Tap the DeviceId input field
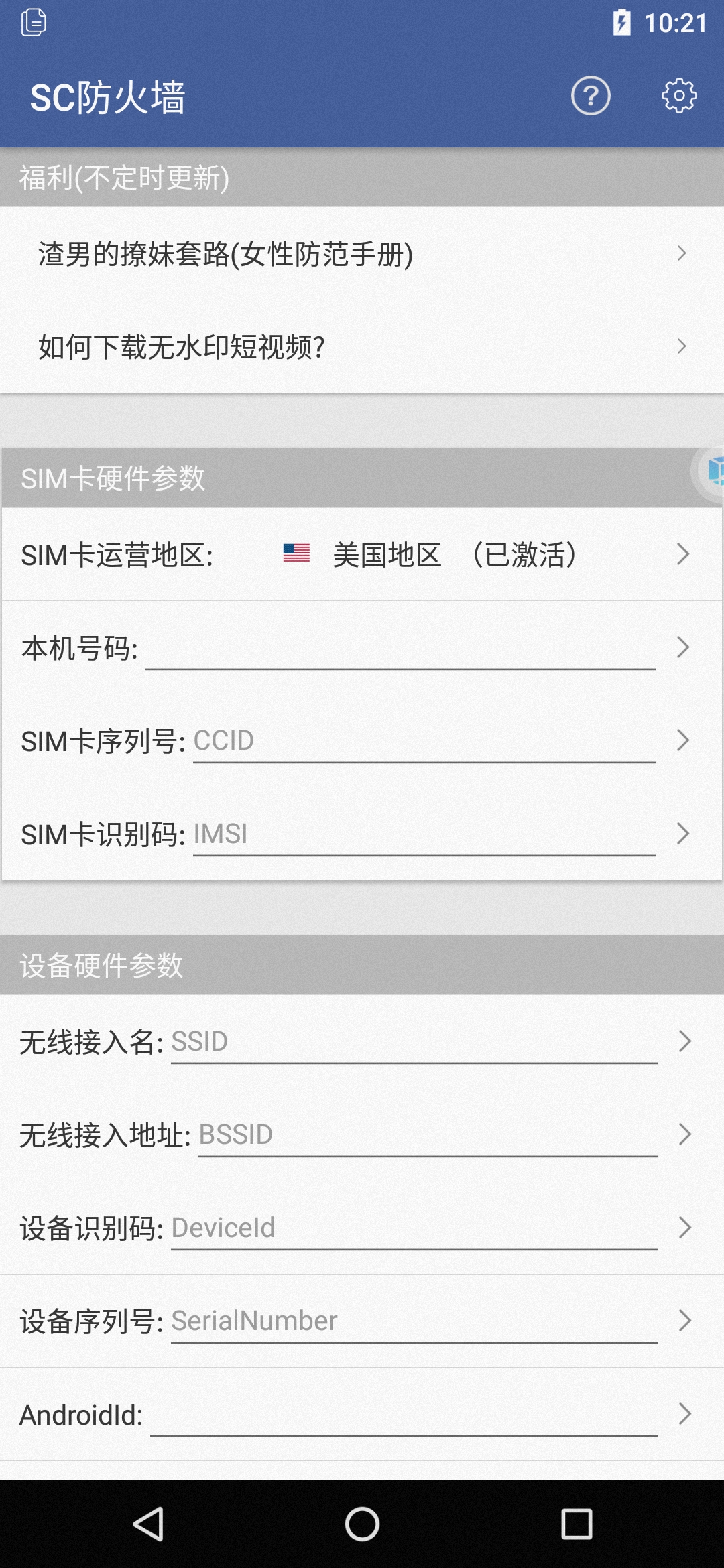The height and width of the screenshot is (1568, 724). [414, 1228]
